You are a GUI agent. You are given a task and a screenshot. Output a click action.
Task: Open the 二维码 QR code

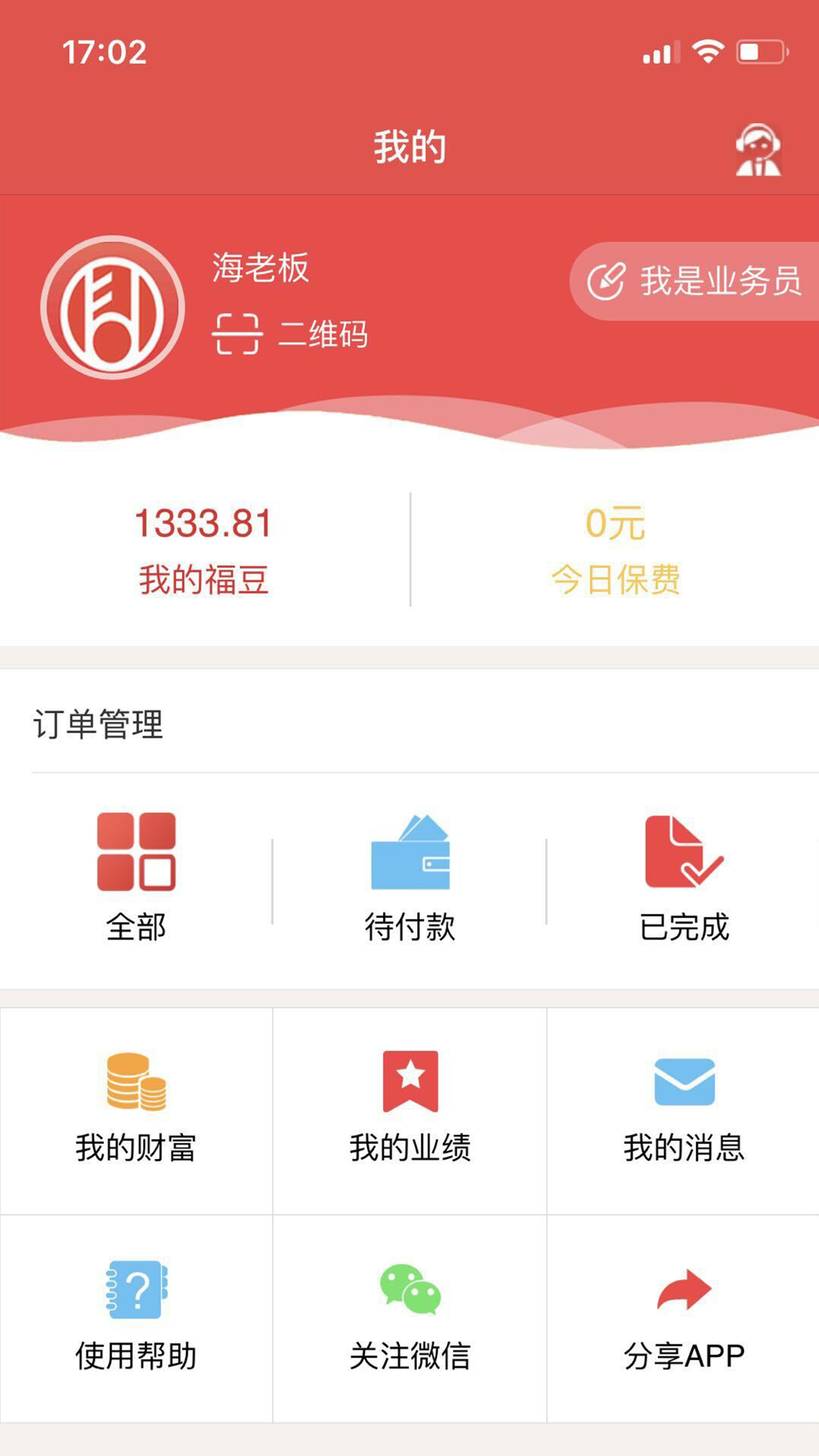coord(290,334)
